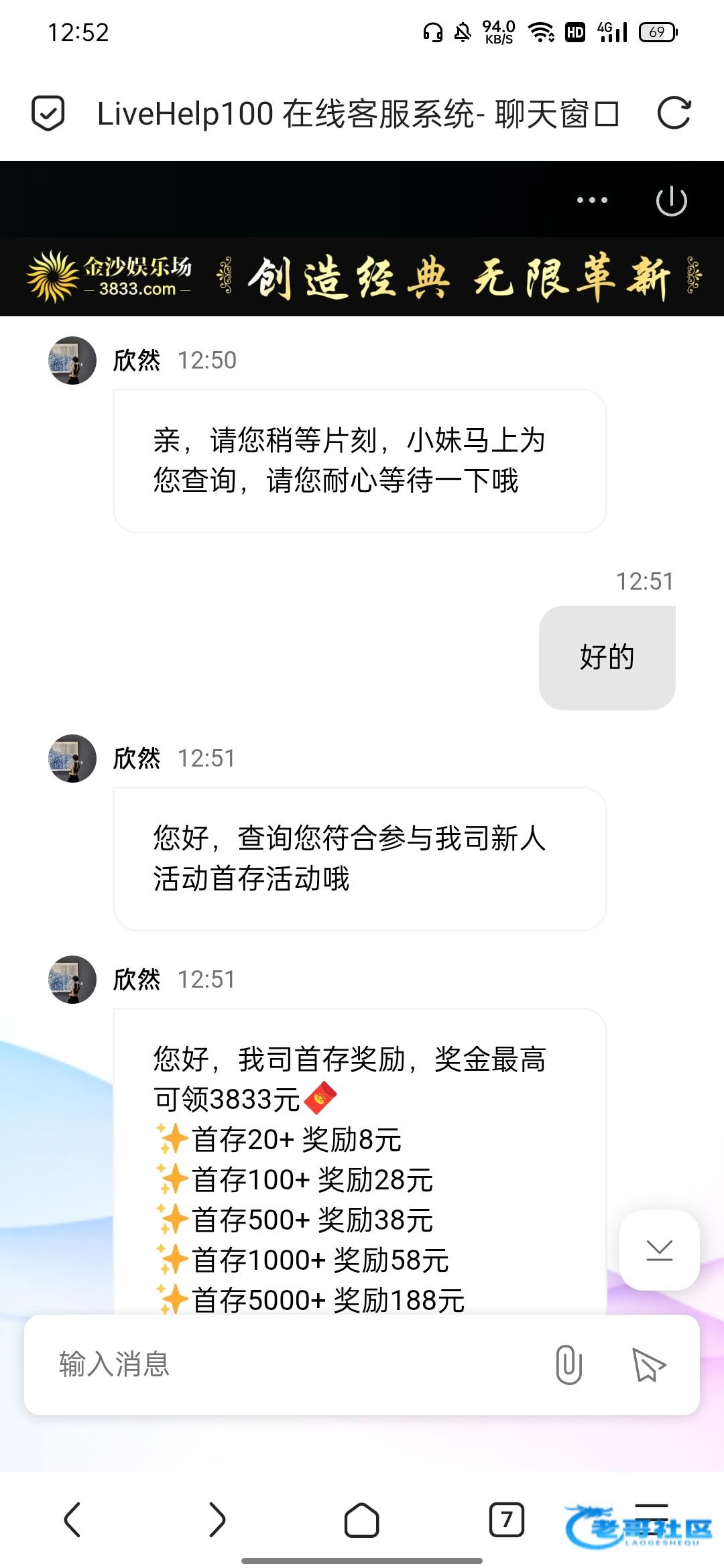724x1568 pixels.
Task: Open the browser hamburger menu
Action: point(651,1516)
